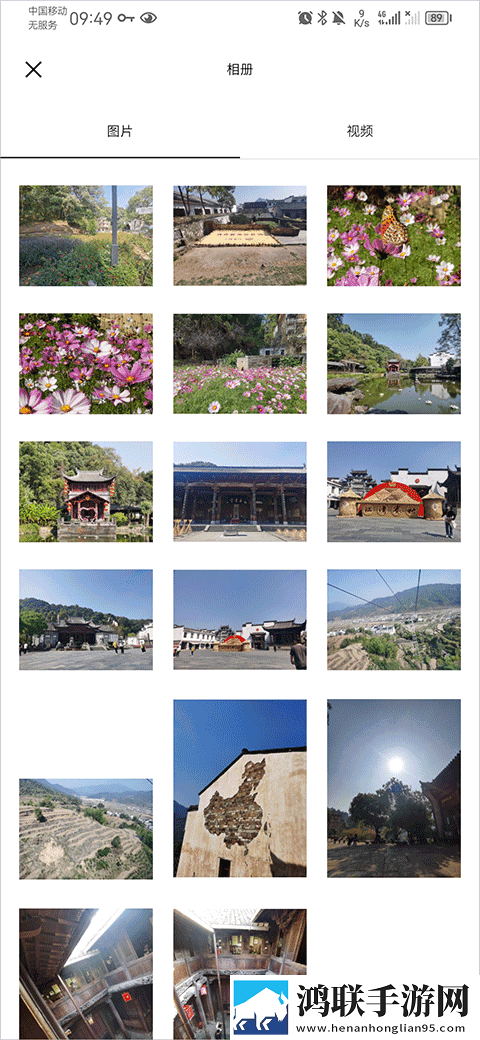This screenshot has height=1040, width=480.
Task: Open the pond with red pavilion reflection photo
Action: (394, 363)
